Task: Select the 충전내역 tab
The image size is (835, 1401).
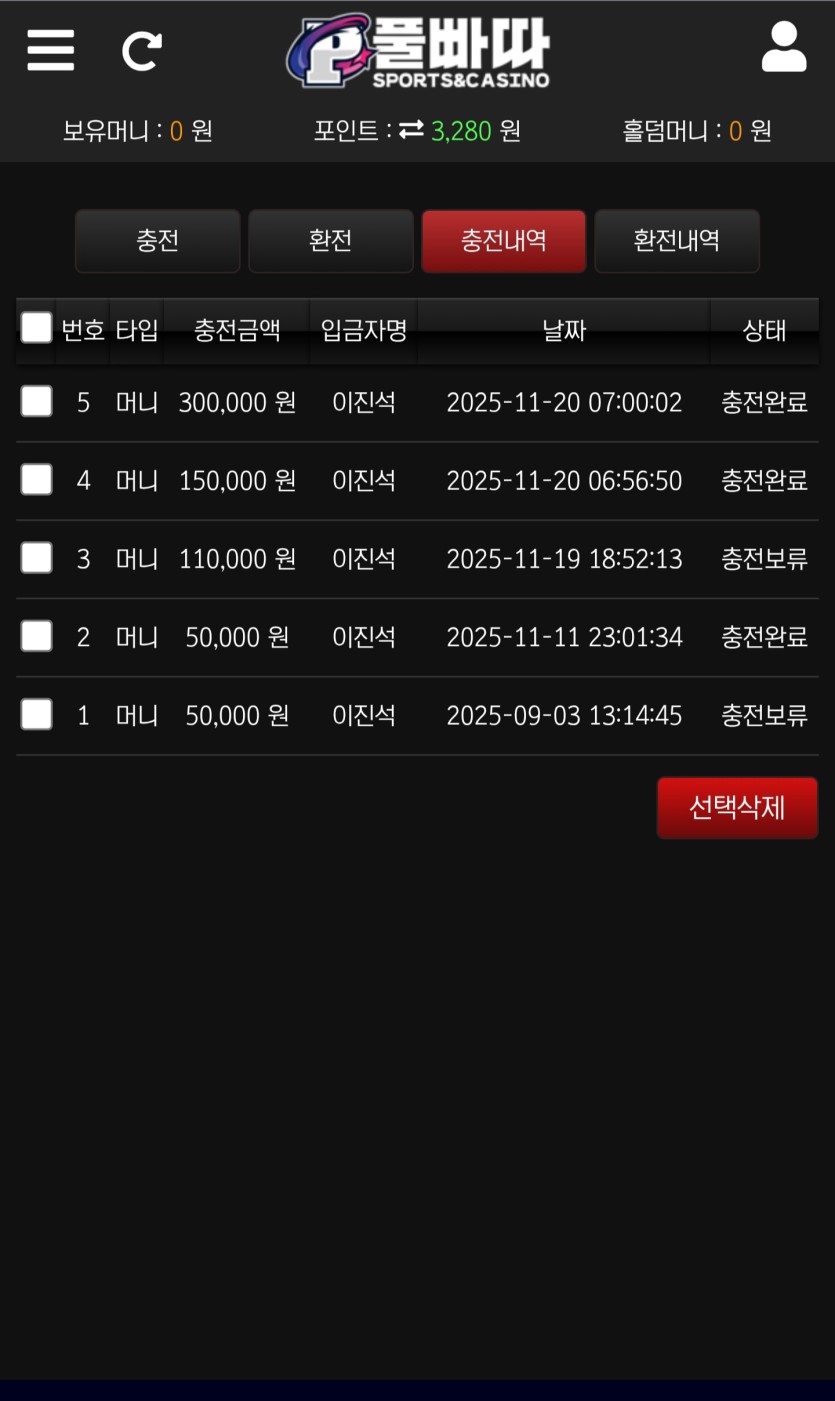Action: (x=503, y=241)
